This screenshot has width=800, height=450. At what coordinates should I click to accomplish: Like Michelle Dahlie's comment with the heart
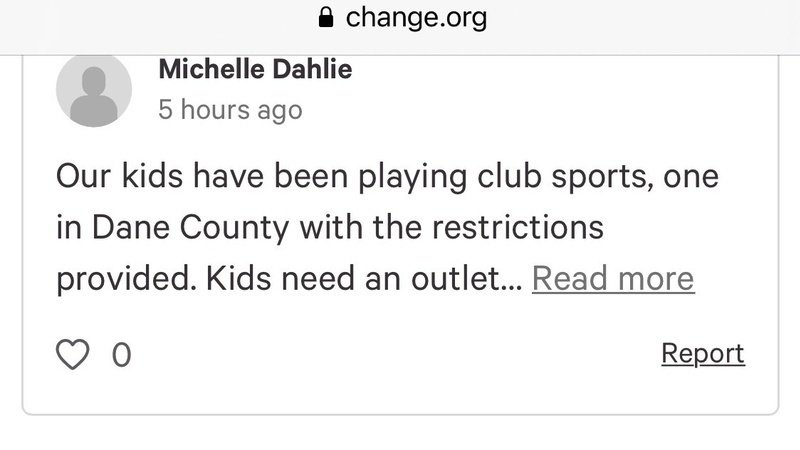click(74, 354)
